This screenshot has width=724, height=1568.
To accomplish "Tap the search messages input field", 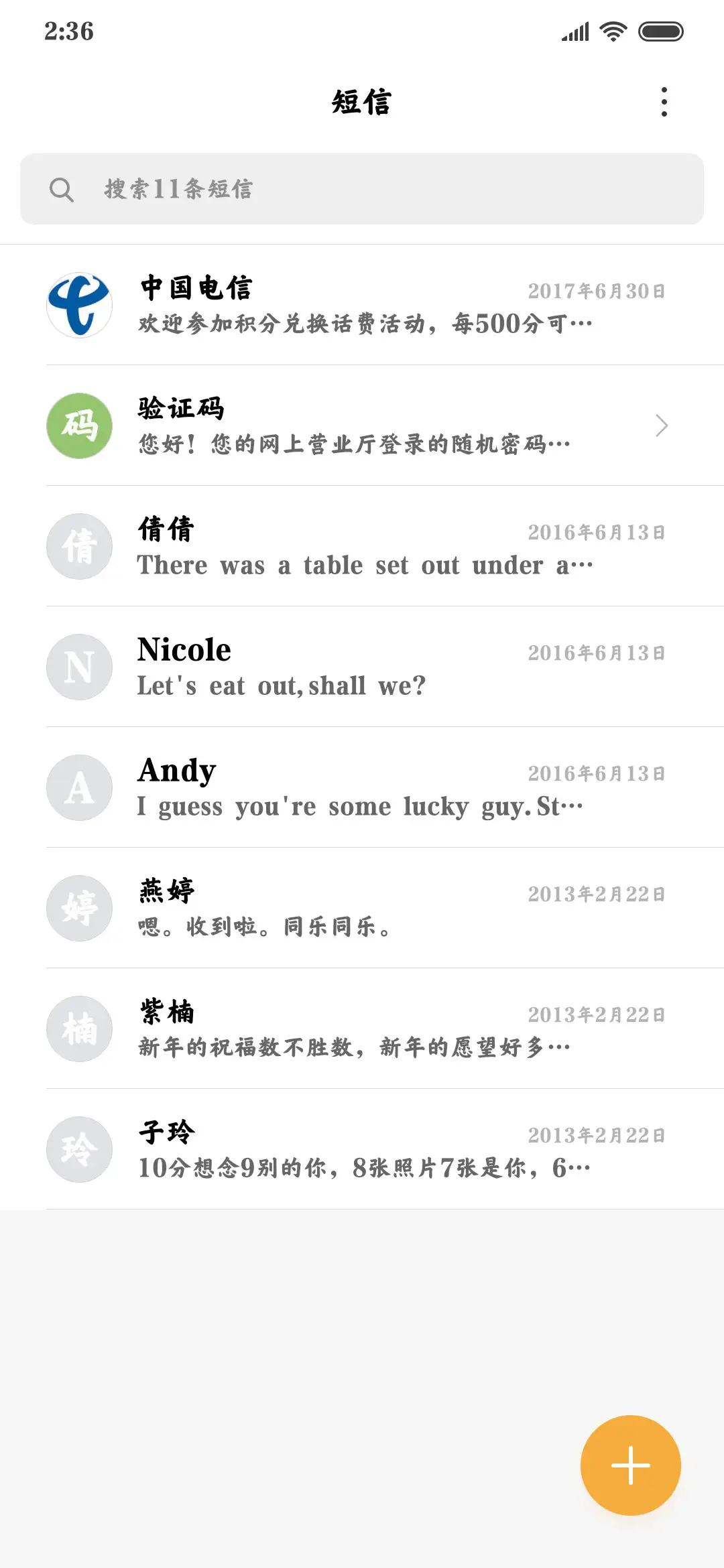I will point(362,190).
